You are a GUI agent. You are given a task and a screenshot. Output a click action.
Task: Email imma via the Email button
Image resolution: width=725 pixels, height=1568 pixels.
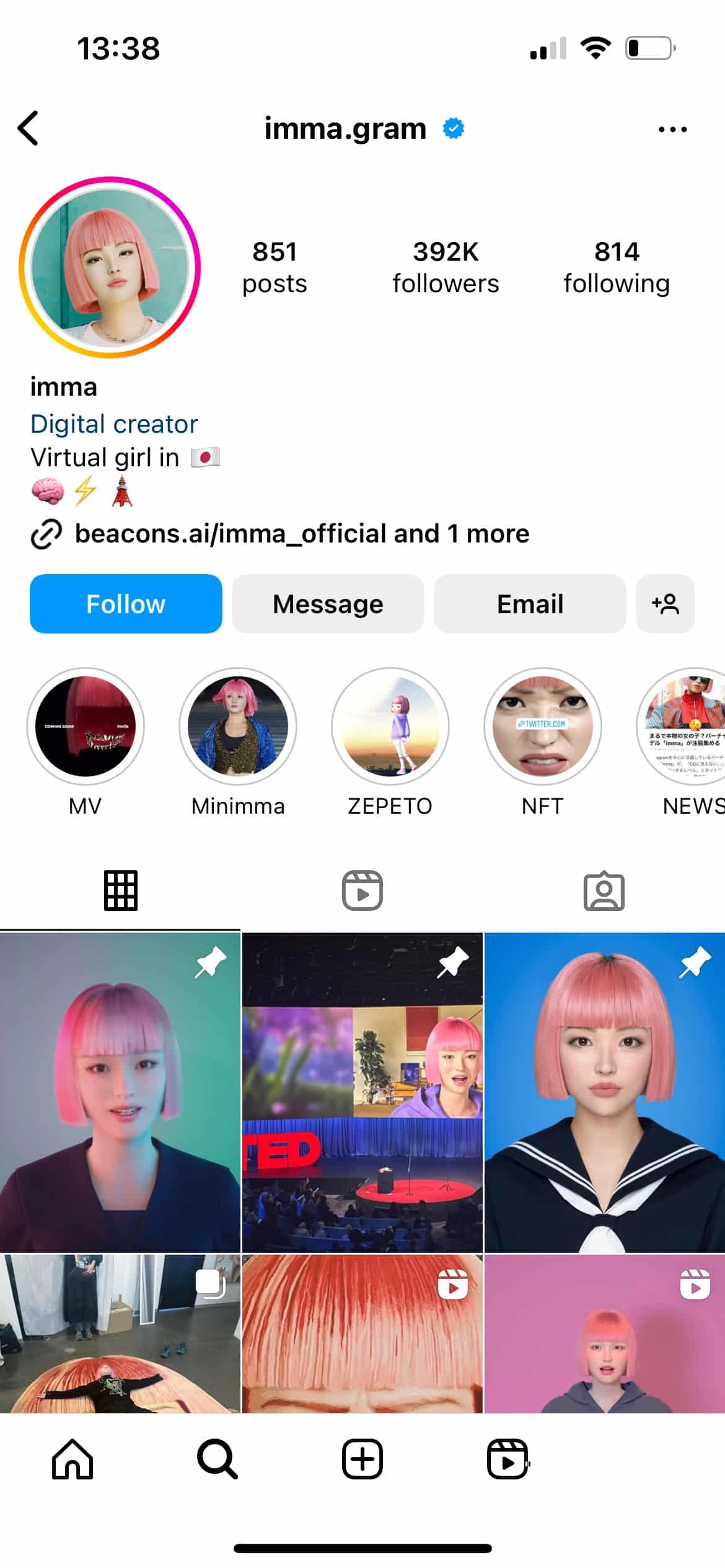coord(530,604)
